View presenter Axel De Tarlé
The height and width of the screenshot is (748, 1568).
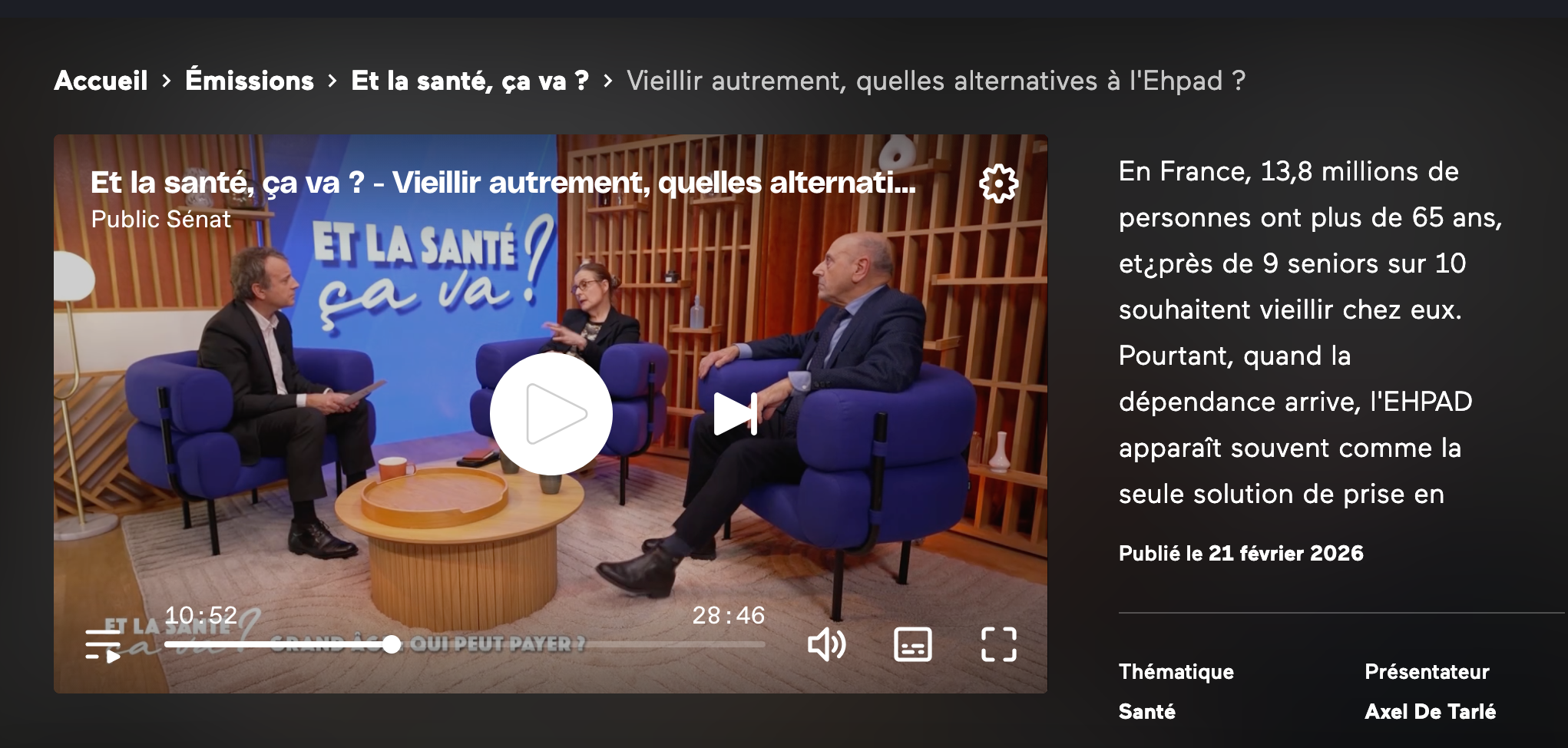click(x=1430, y=712)
